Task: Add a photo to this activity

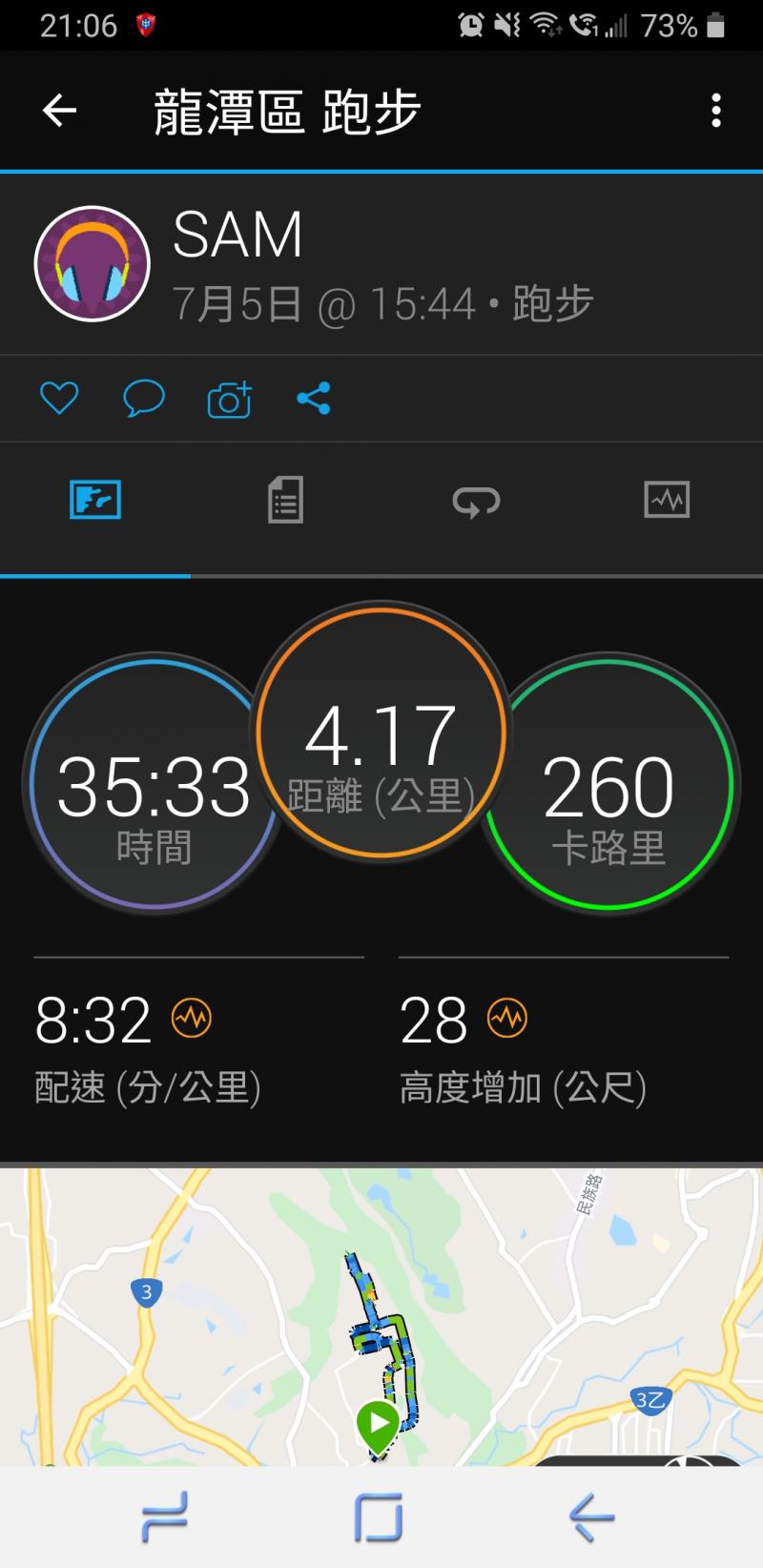Action: (229, 400)
